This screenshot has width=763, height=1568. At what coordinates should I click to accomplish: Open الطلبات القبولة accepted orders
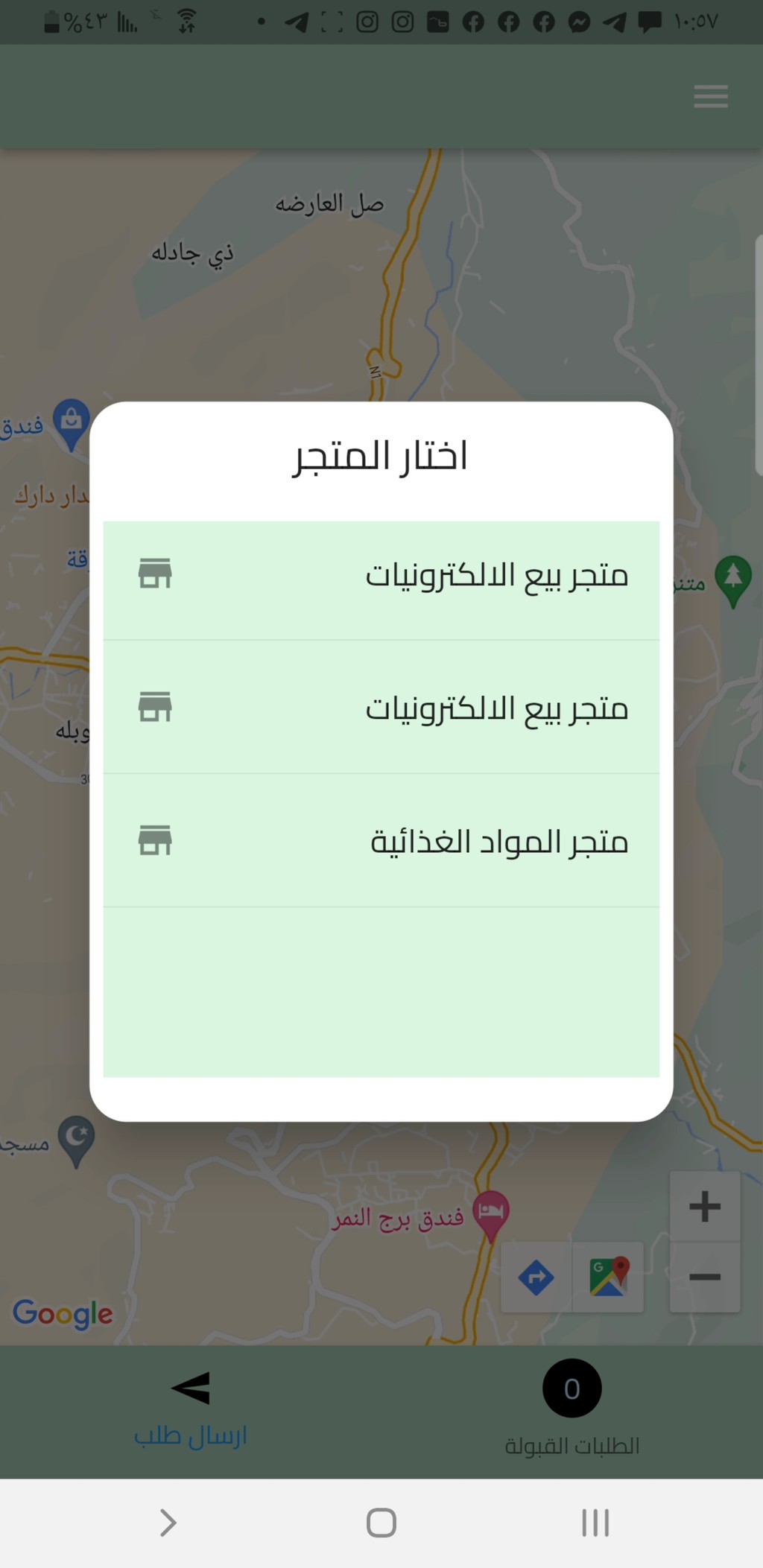click(572, 1409)
